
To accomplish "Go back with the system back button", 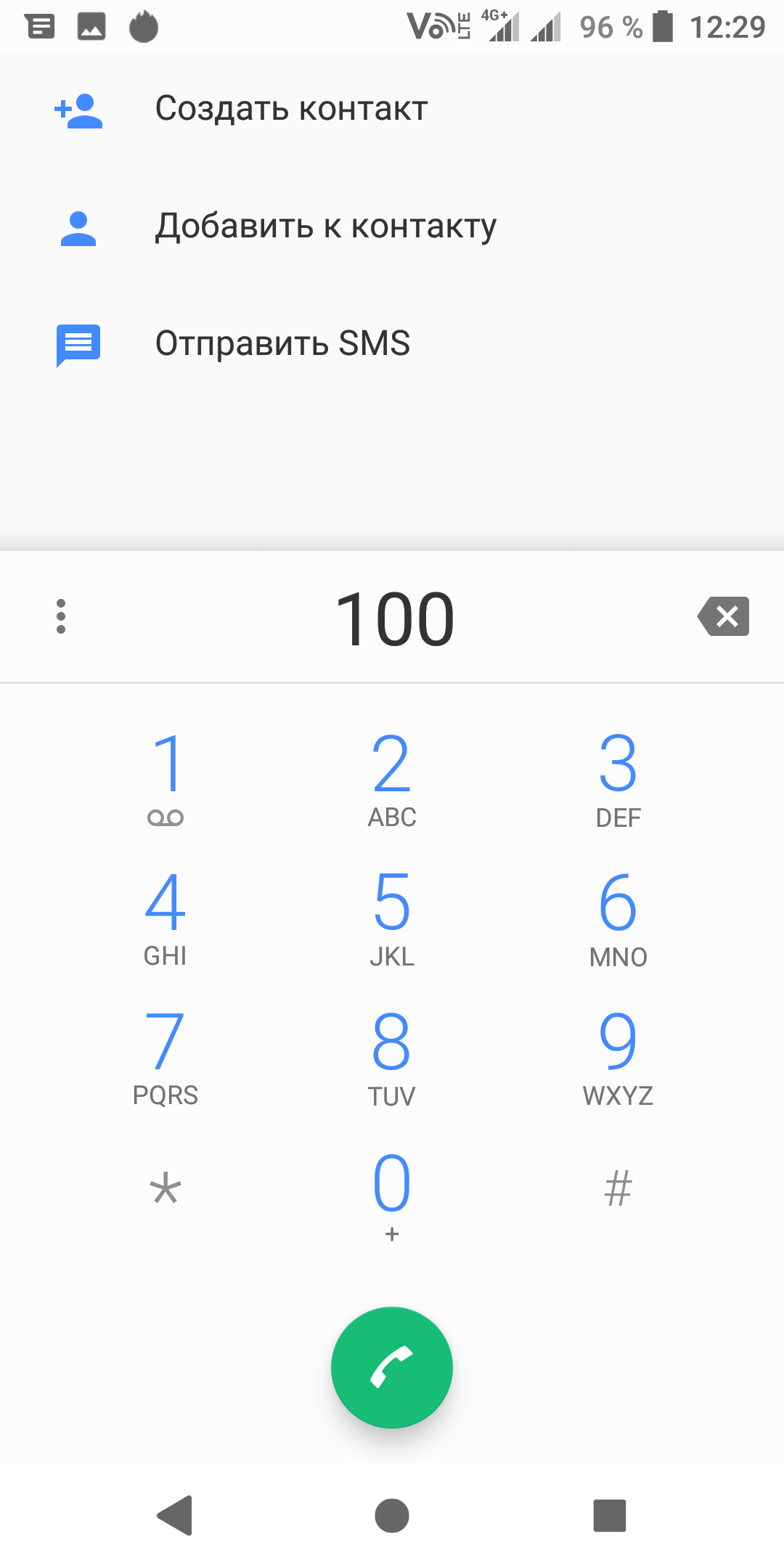I will 175,1515.
